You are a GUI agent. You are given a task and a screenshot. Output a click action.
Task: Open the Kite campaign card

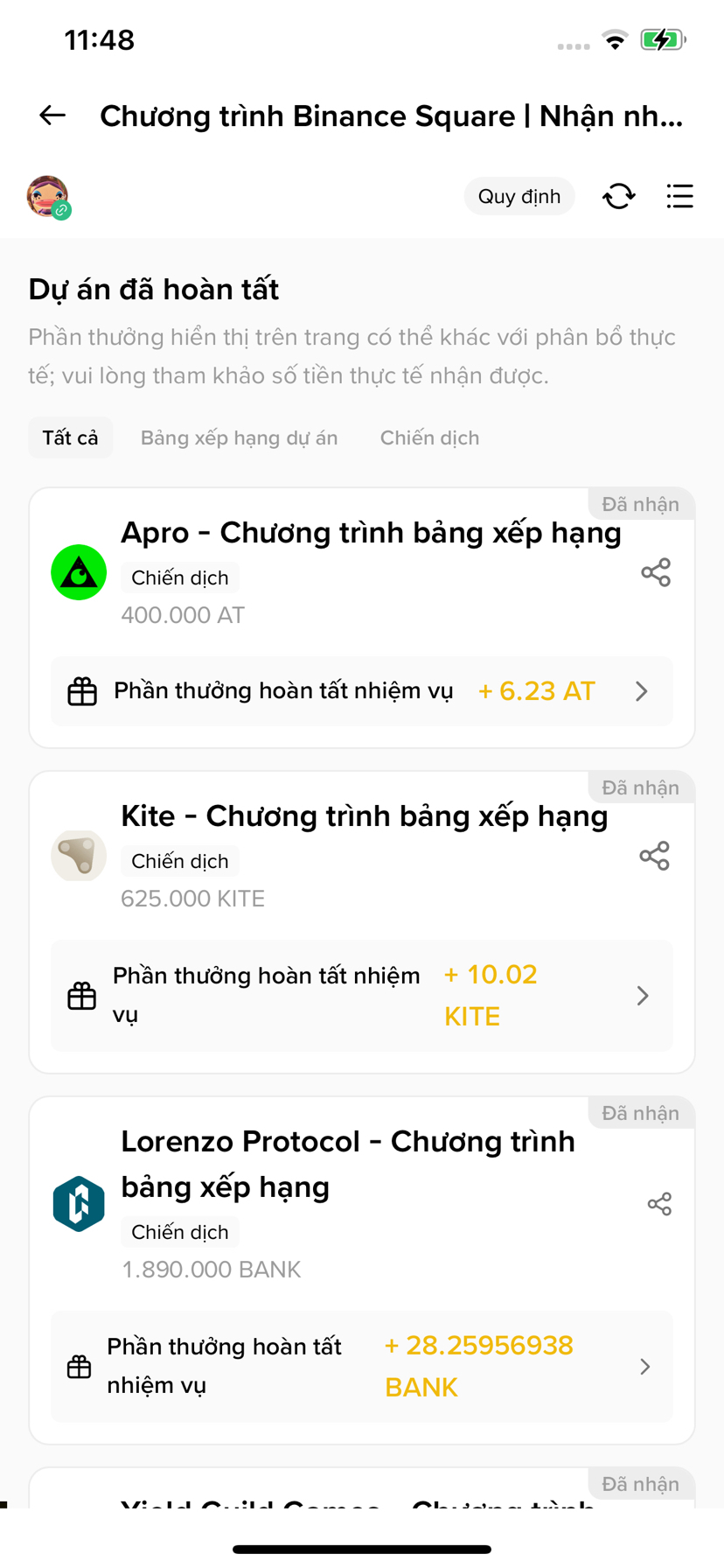point(364,816)
